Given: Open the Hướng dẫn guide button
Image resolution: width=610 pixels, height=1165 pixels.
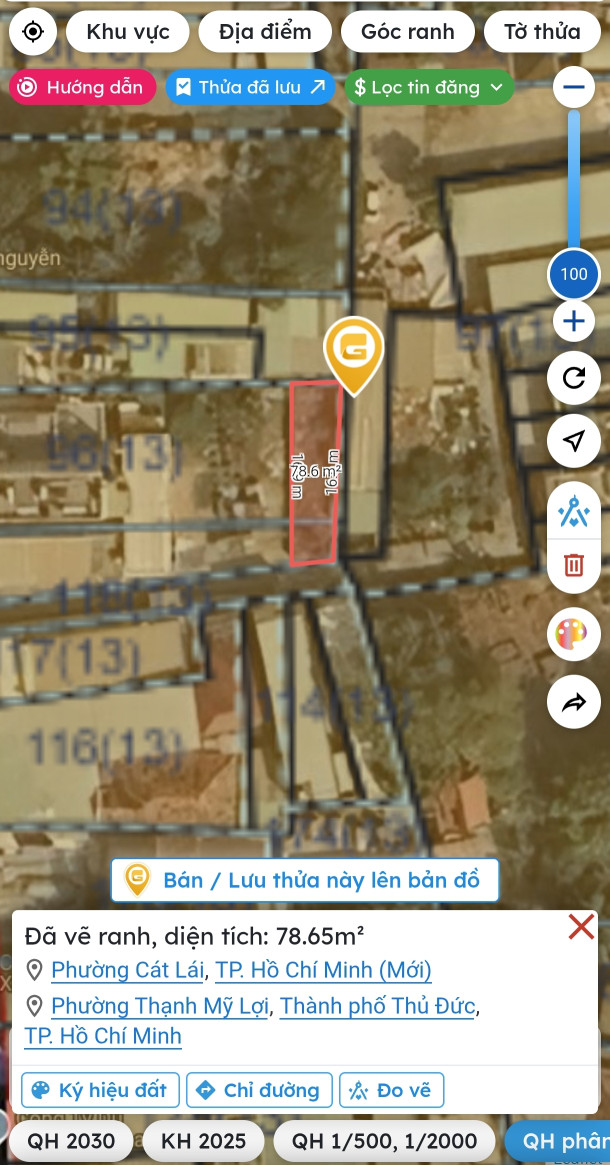Looking at the screenshot, I should point(82,87).
